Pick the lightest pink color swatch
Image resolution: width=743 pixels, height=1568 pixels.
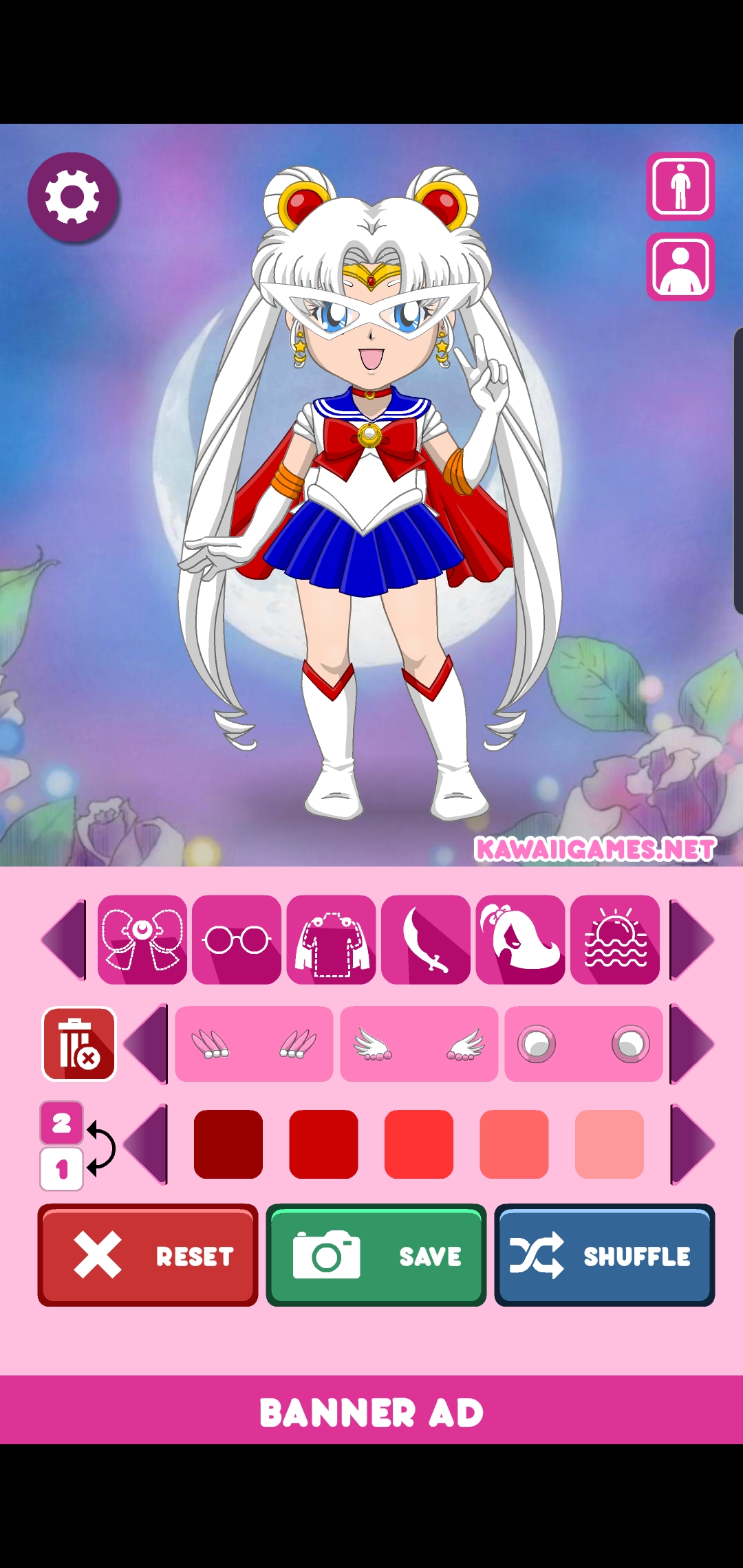[610, 1144]
